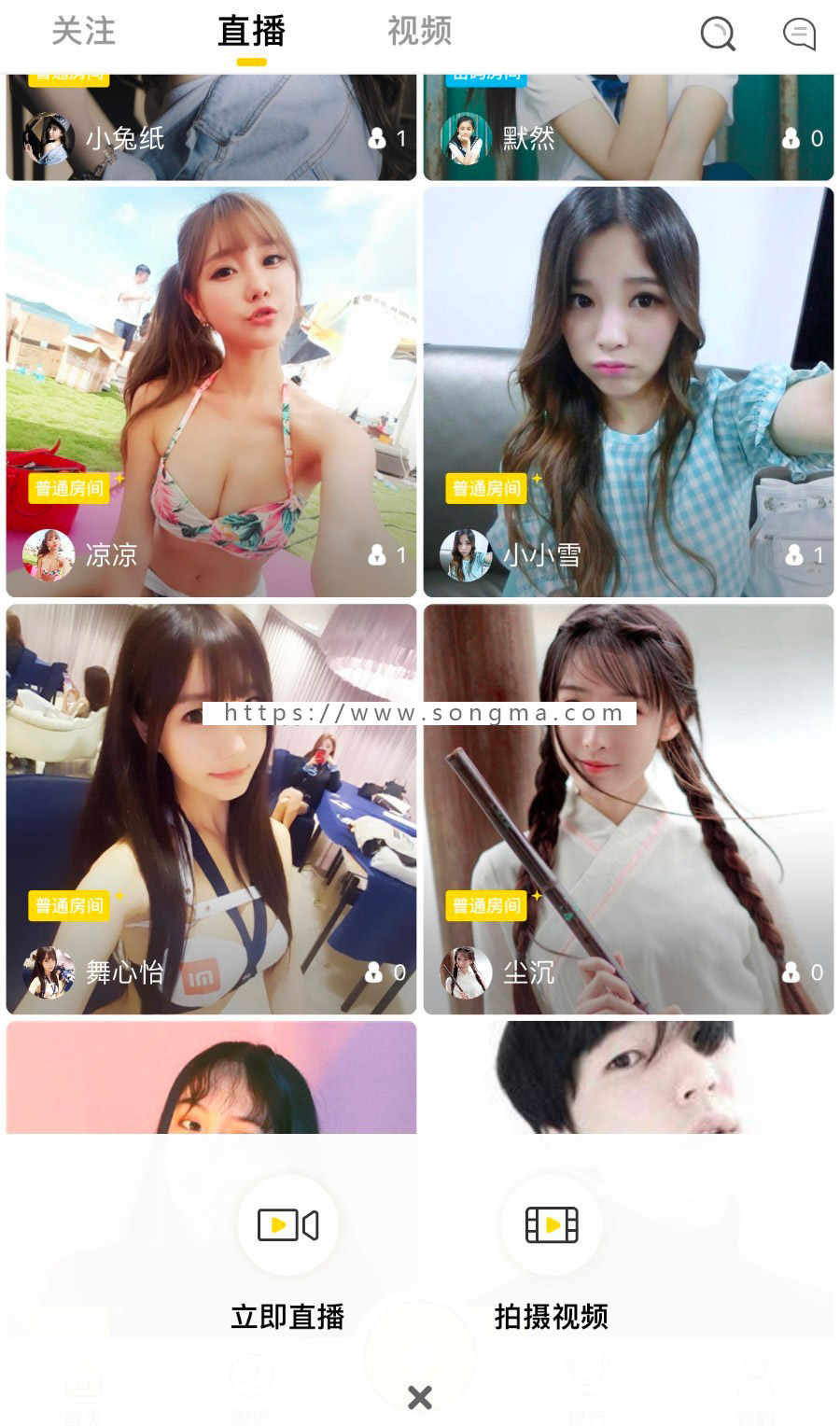This screenshot has height=1426, width=840.
Task: Open 凉凉's live room
Action: [211, 392]
